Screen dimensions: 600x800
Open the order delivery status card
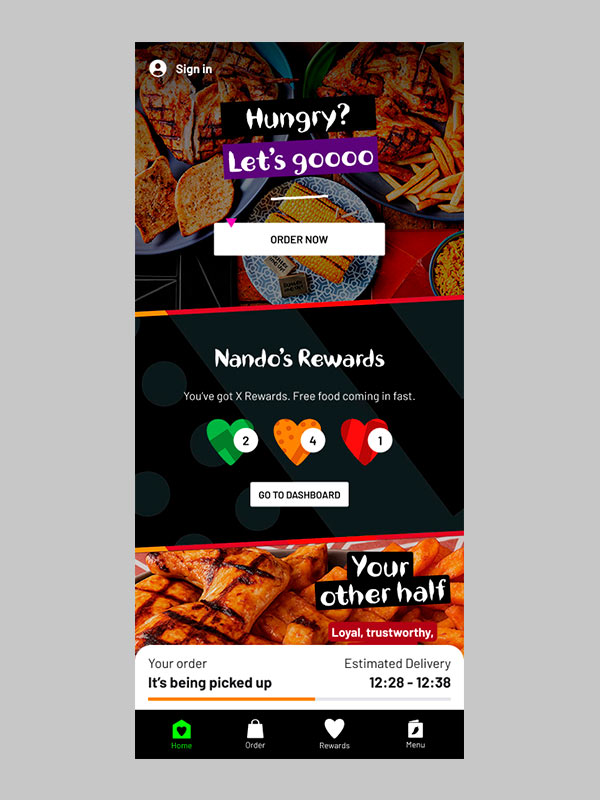pos(299,677)
